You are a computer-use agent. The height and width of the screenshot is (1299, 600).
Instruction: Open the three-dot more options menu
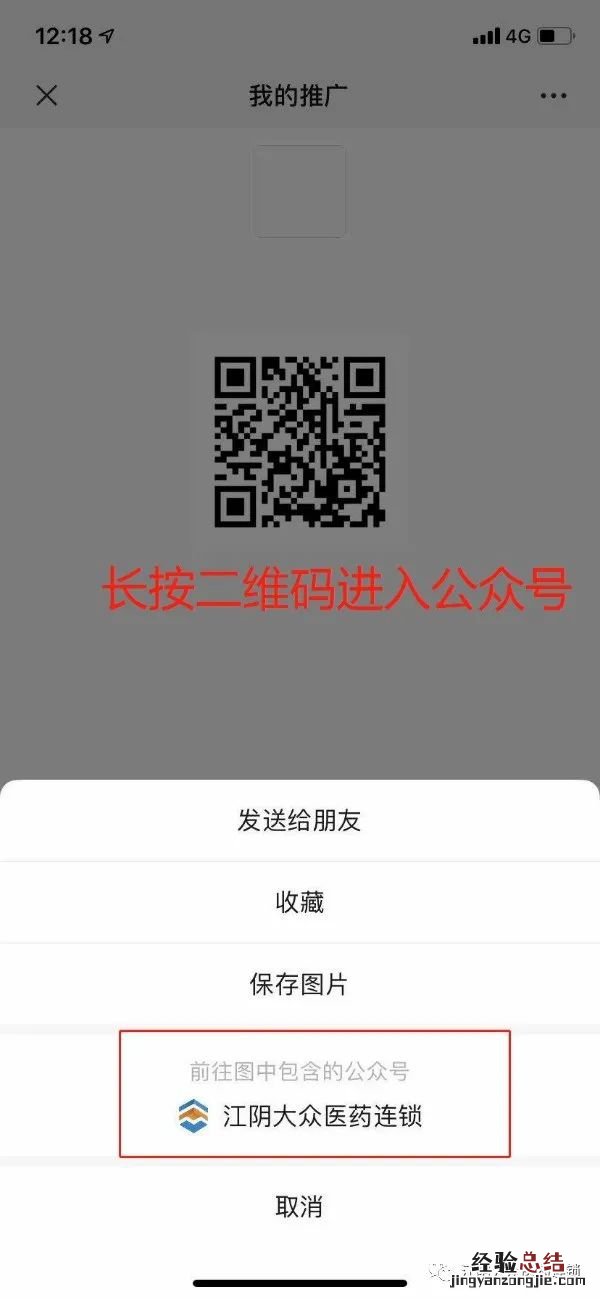tap(553, 96)
